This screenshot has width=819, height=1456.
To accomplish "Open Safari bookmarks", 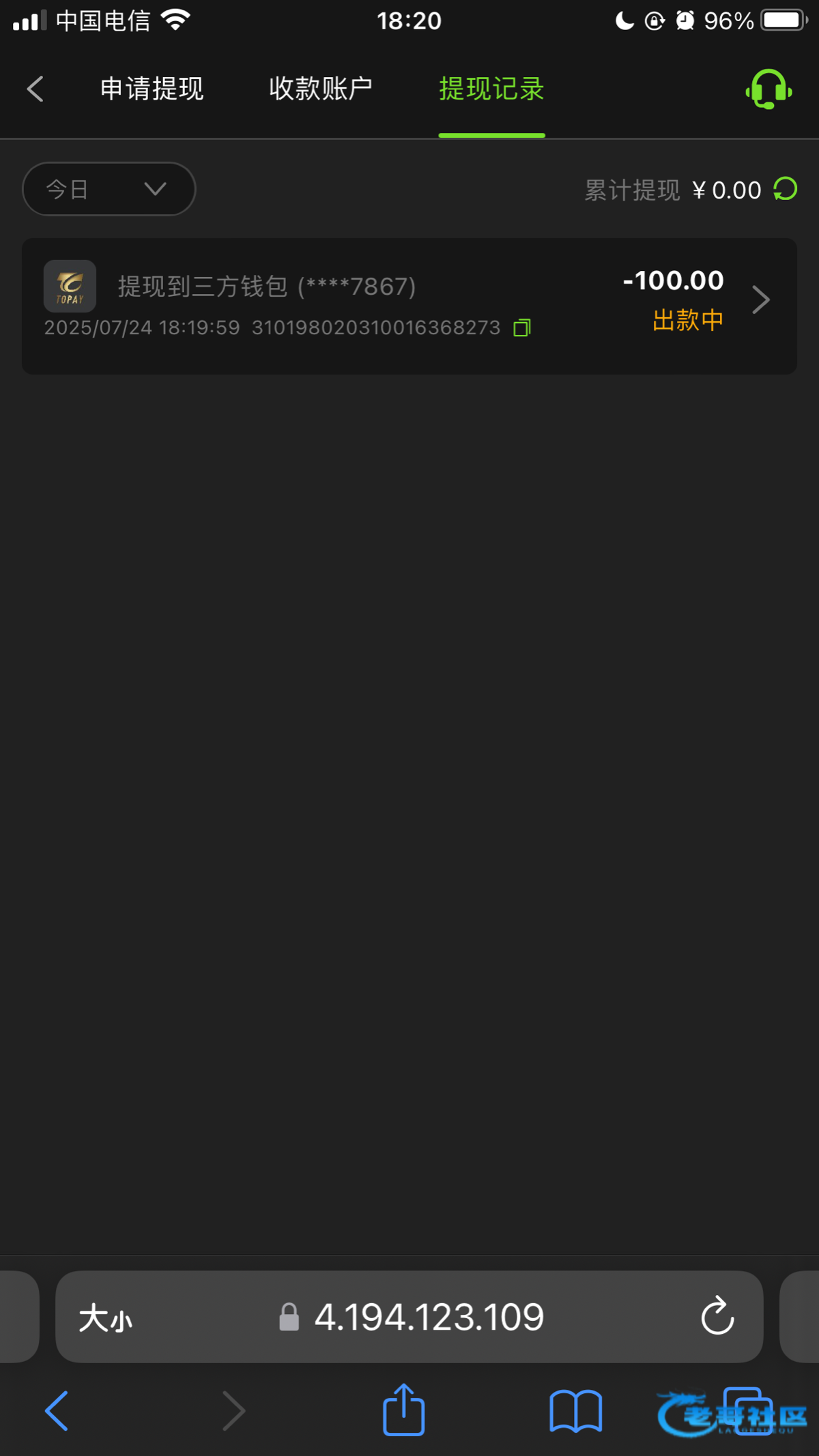I will 576,1411.
